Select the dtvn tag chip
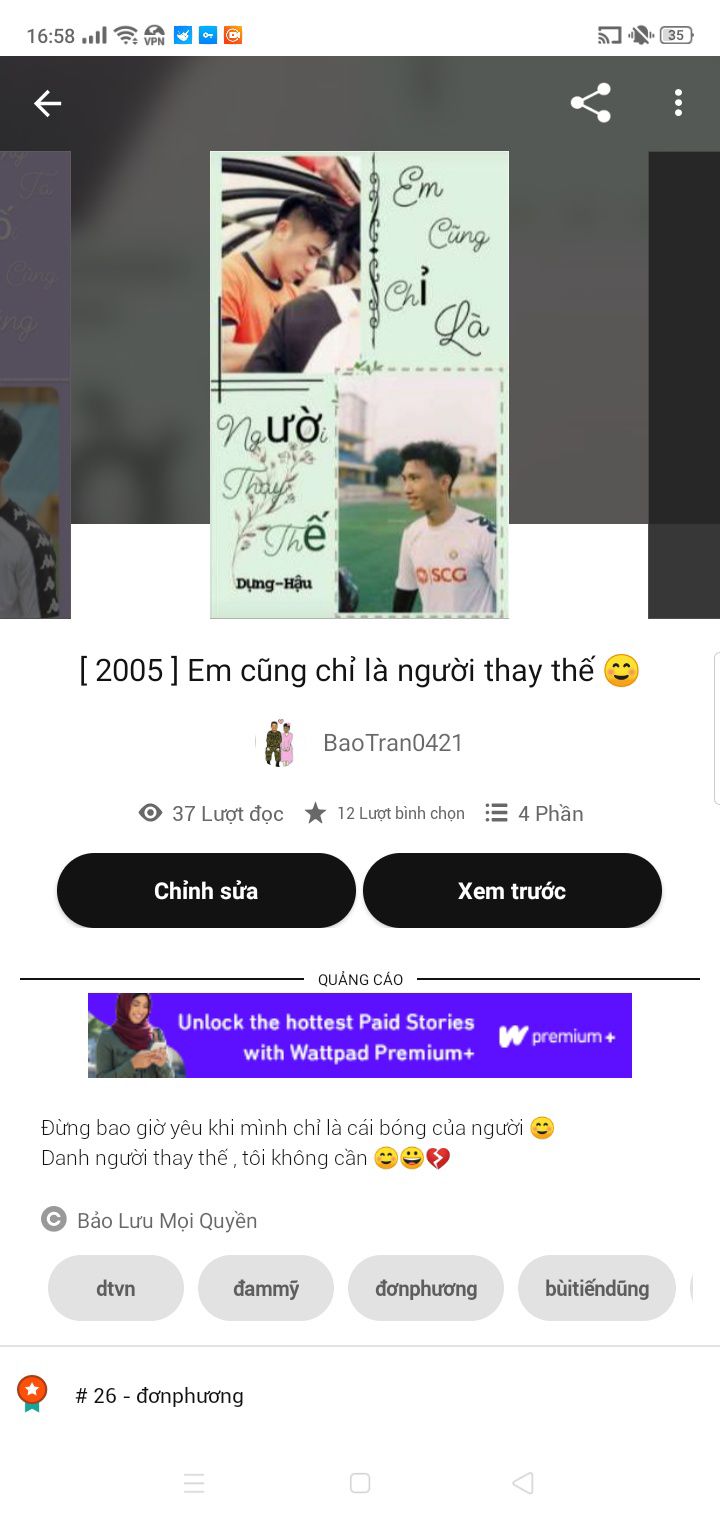This screenshot has width=720, height=1520. [116, 1288]
